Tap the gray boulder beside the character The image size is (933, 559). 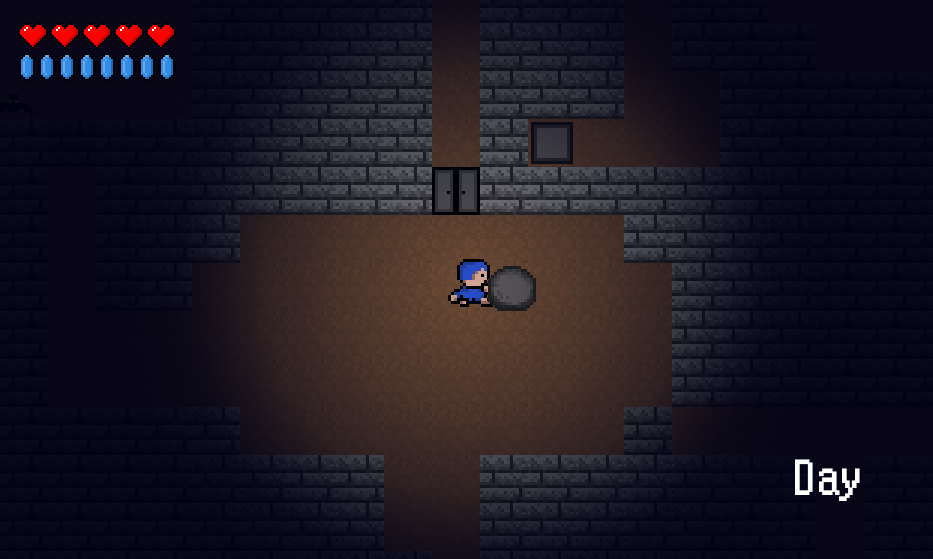point(512,288)
